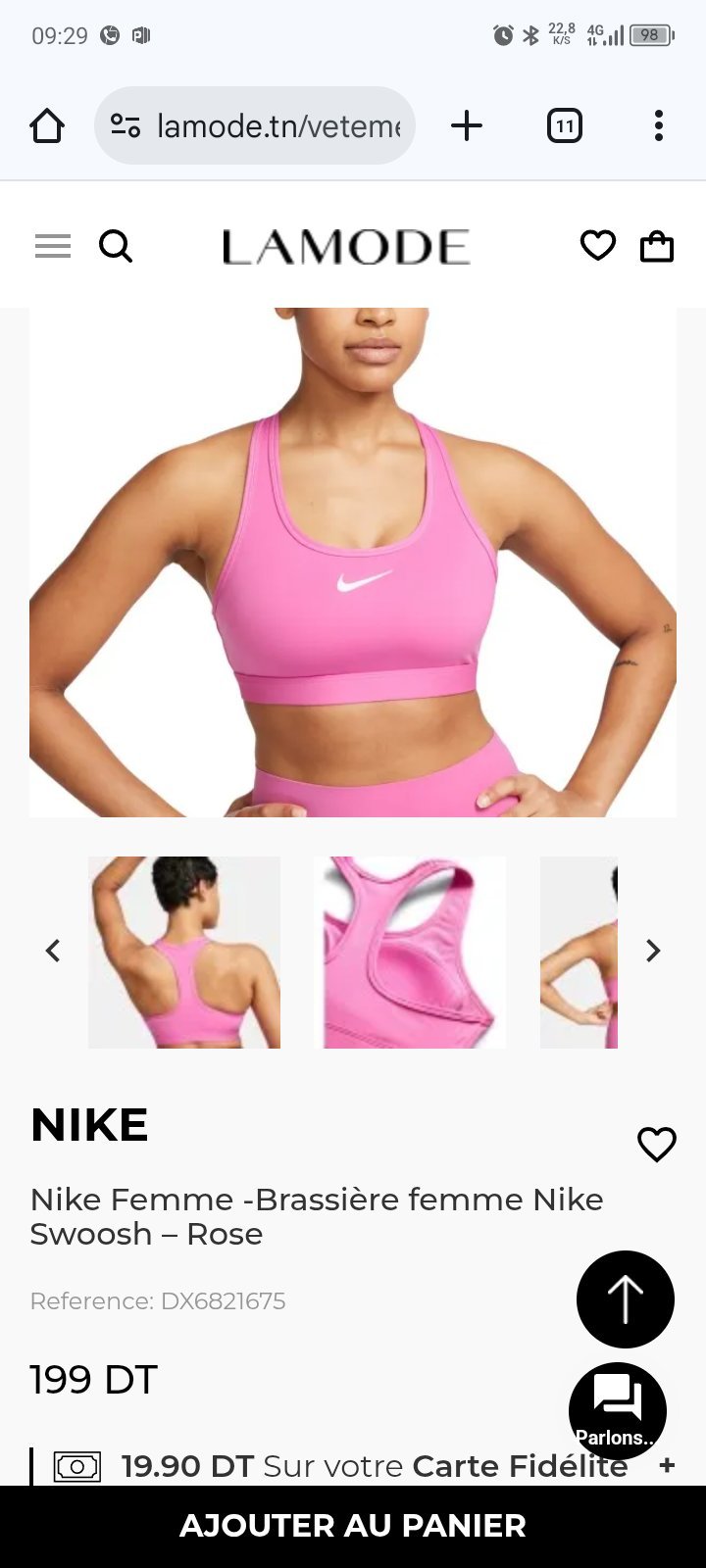Open the wishlist heart in header

tap(598, 245)
